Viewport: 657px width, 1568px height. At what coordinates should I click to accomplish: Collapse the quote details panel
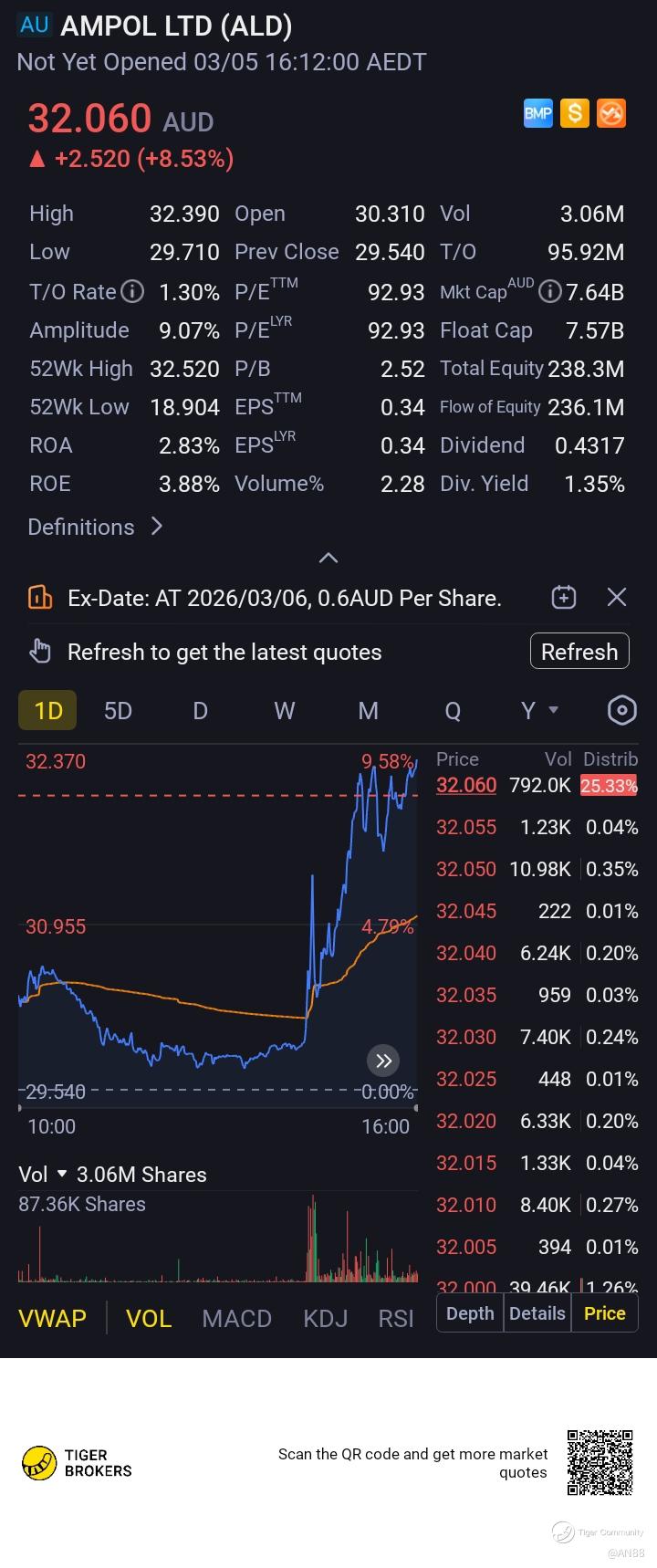pos(328,558)
